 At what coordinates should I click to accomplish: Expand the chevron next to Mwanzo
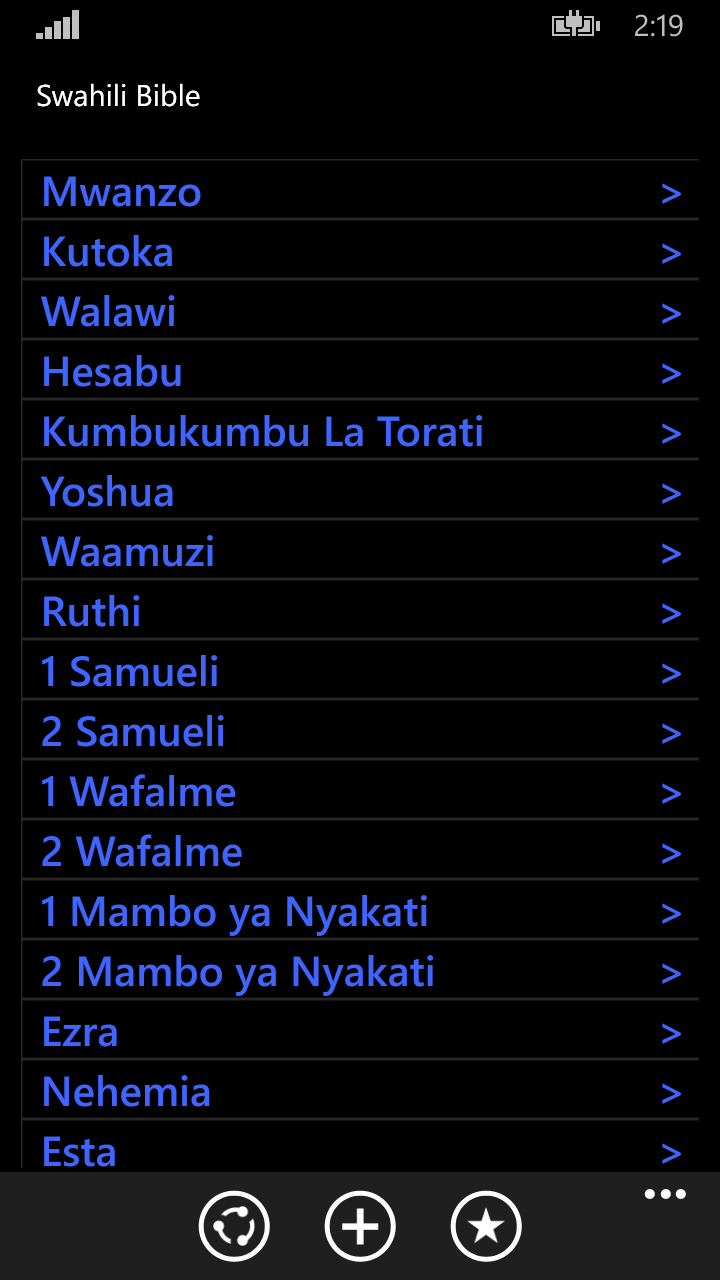[x=671, y=193]
